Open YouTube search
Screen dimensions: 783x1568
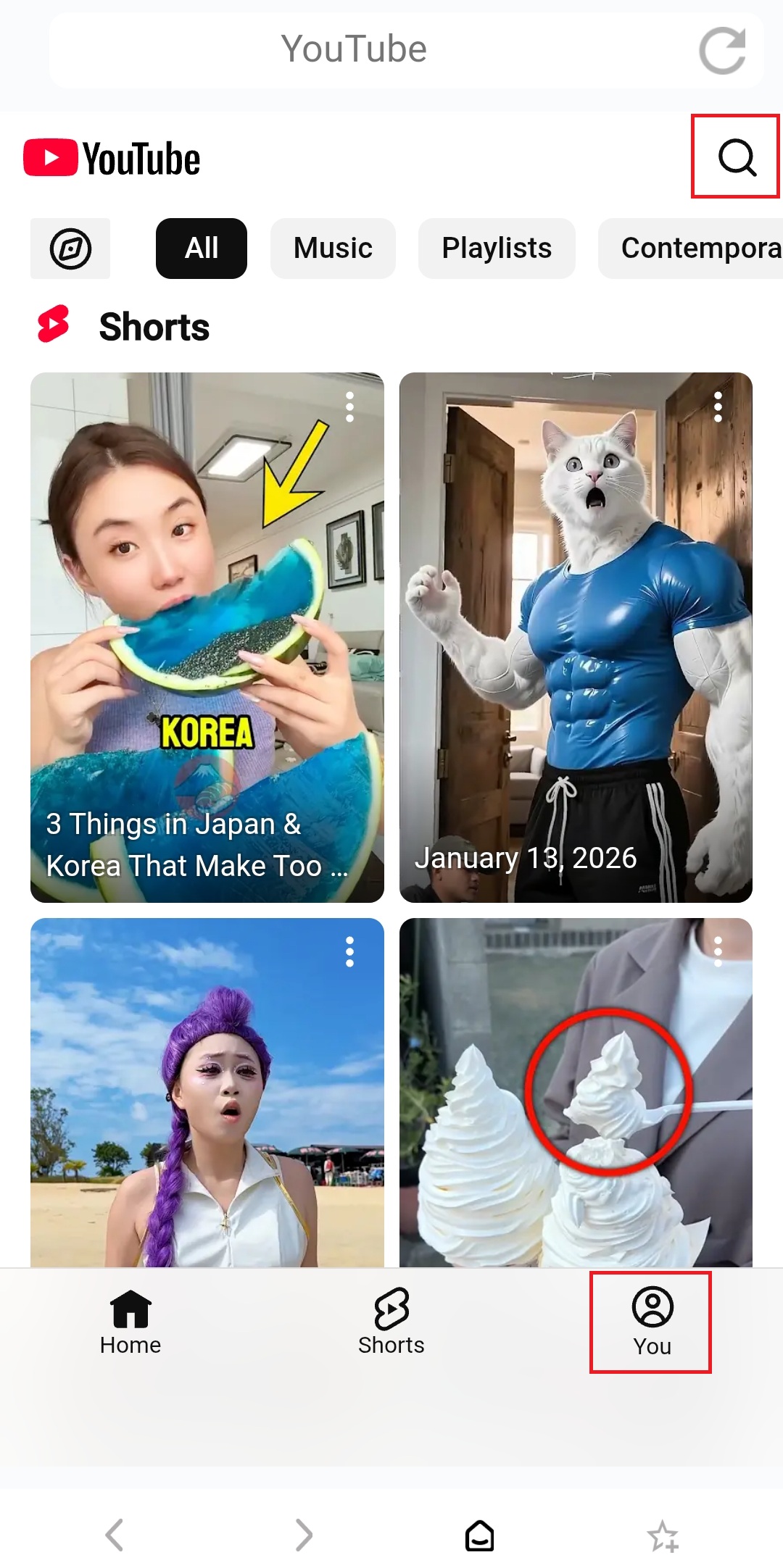pos(737,157)
